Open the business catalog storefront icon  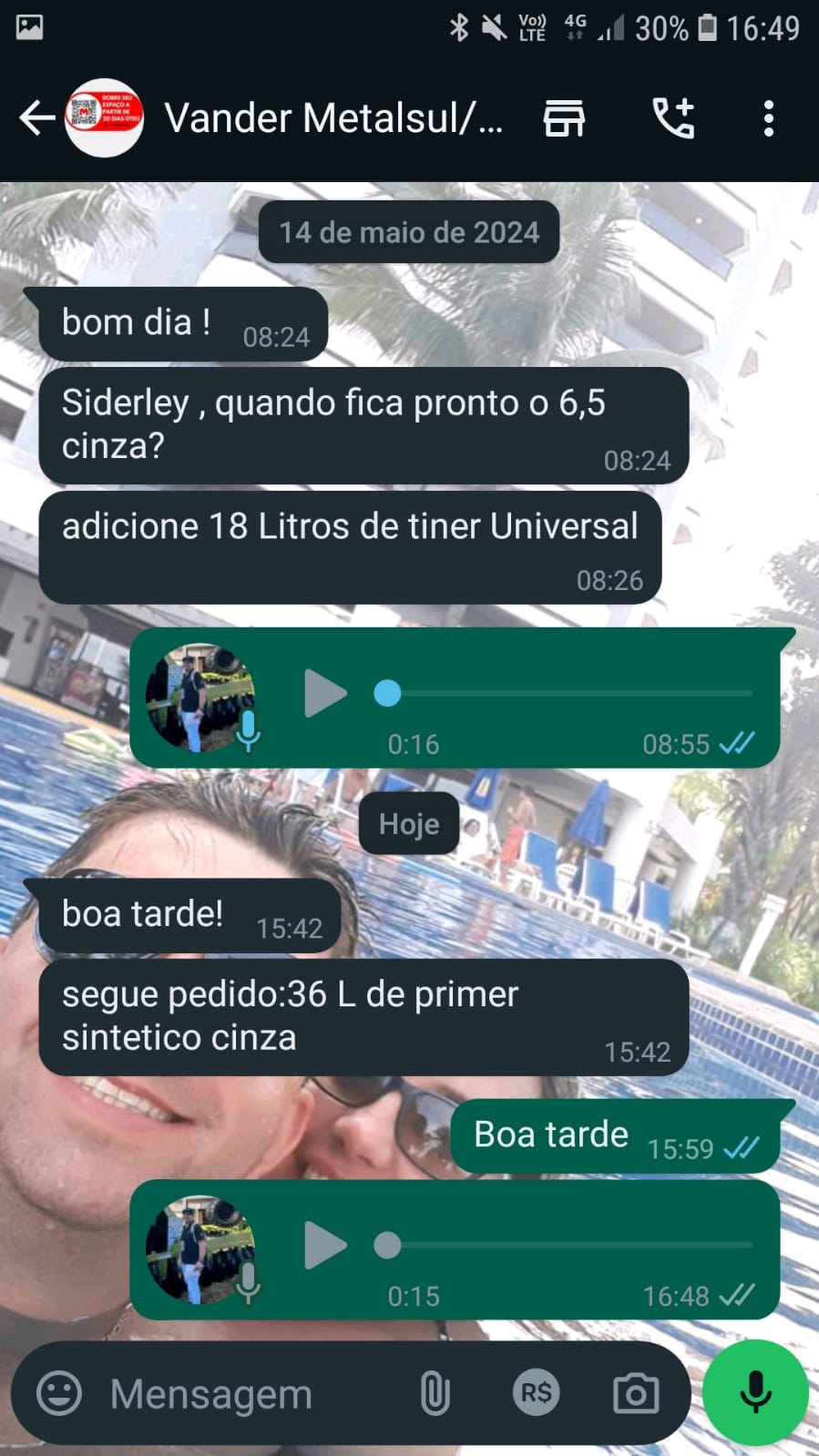pyautogui.click(x=564, y=118)
